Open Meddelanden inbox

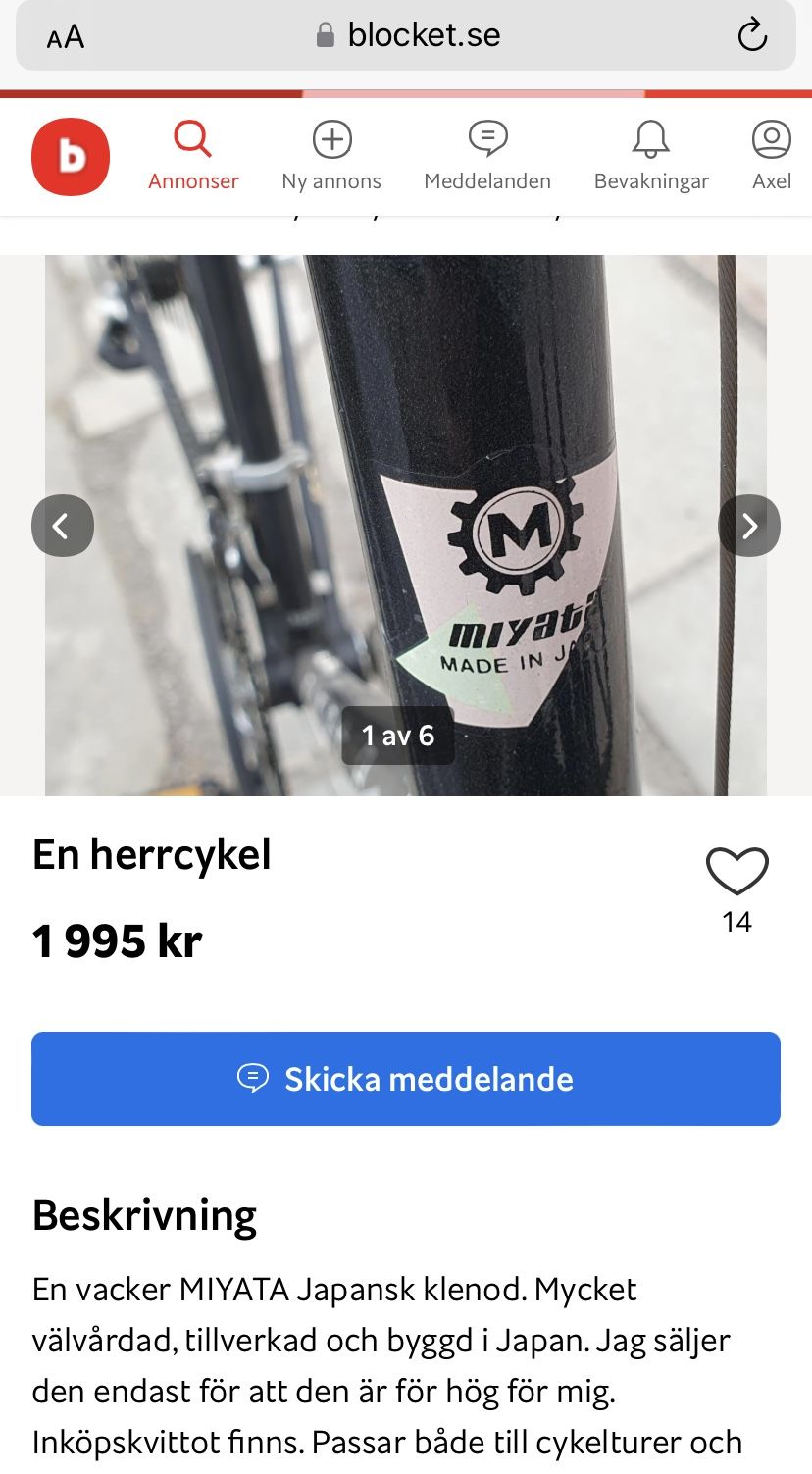click(x=487, y=156)
